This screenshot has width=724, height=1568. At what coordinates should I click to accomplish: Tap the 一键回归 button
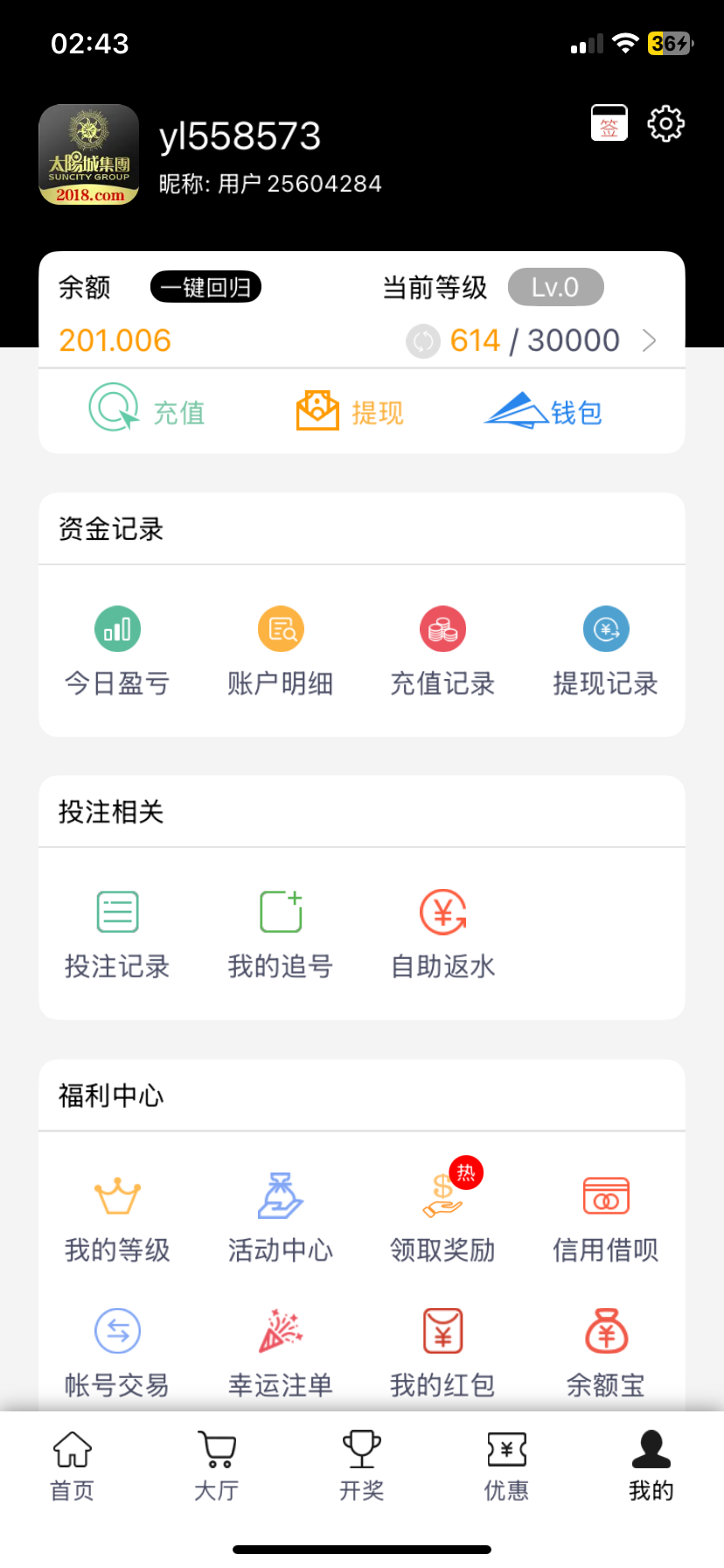(205, 287)
